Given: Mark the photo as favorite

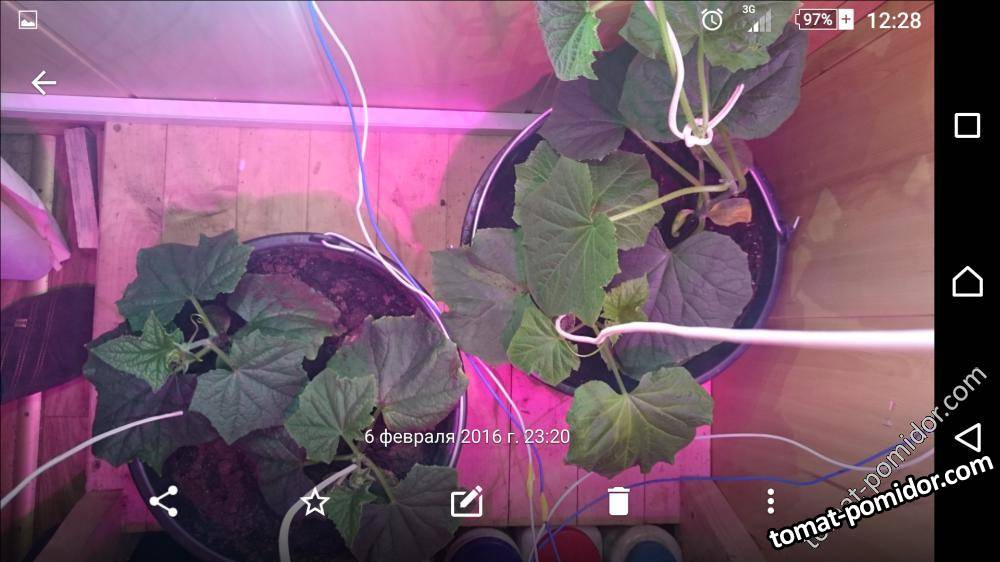Looking at the screenshot, I should pos(315,502).
